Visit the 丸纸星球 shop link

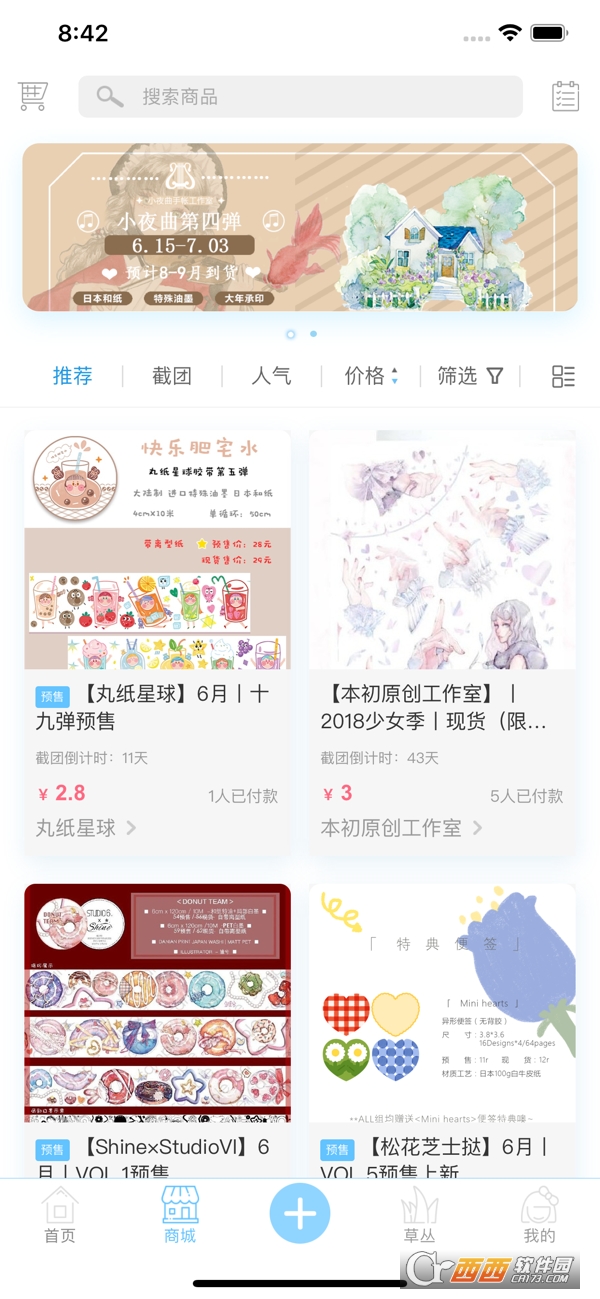(x=86, y=828)
